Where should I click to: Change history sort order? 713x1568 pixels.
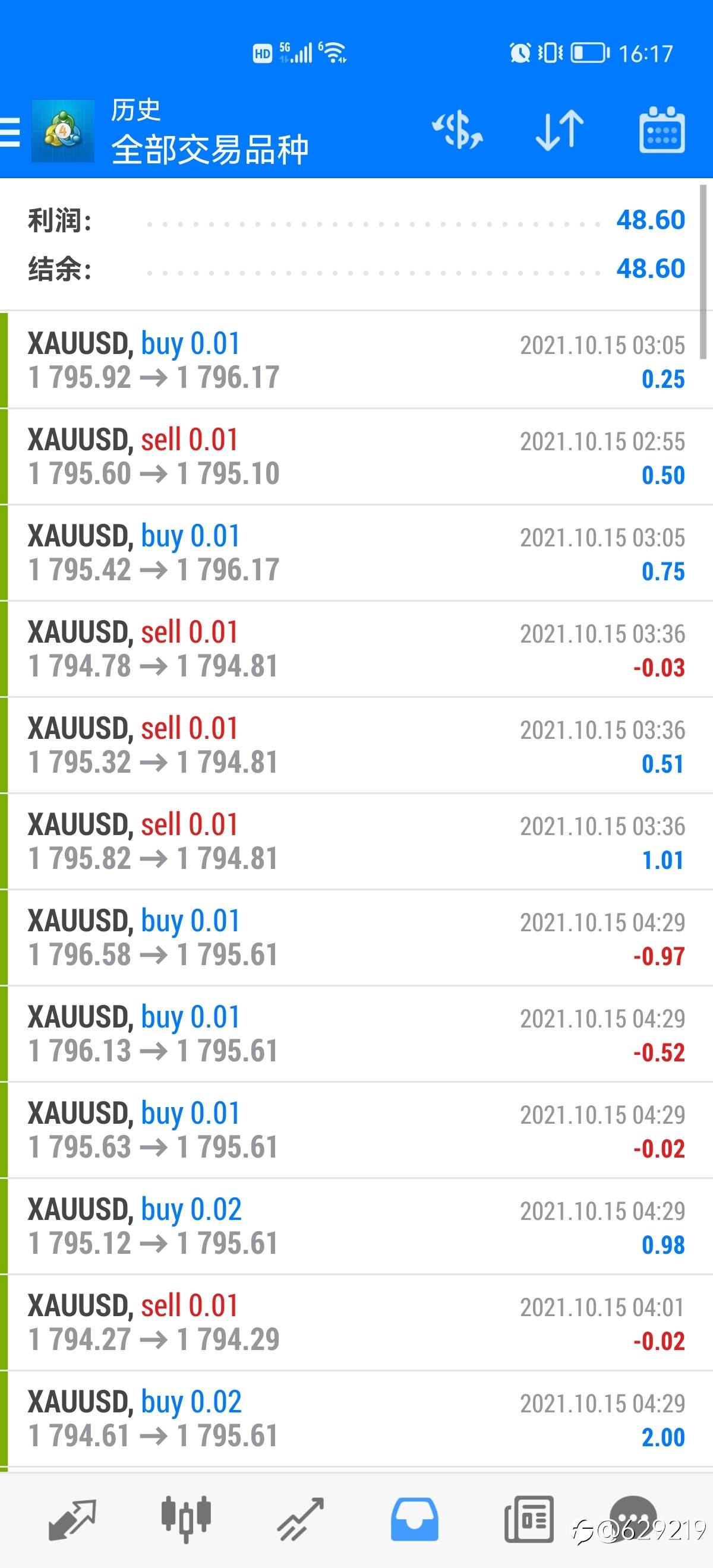click(560, 130)
